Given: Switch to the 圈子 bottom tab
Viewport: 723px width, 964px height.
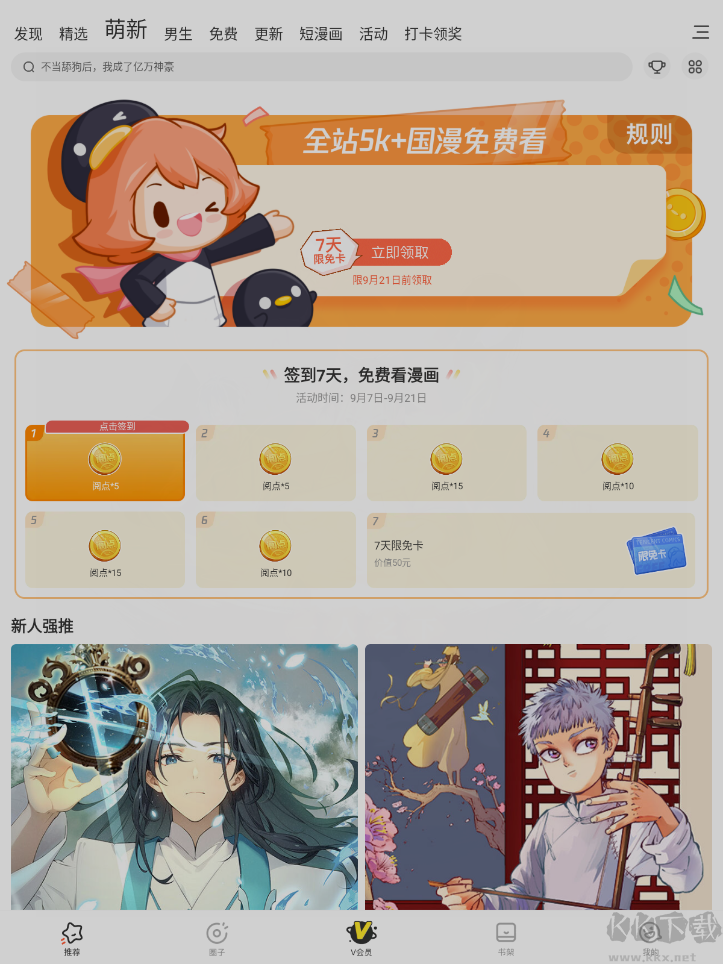Looking at the screenshot, I should [217, 938].
